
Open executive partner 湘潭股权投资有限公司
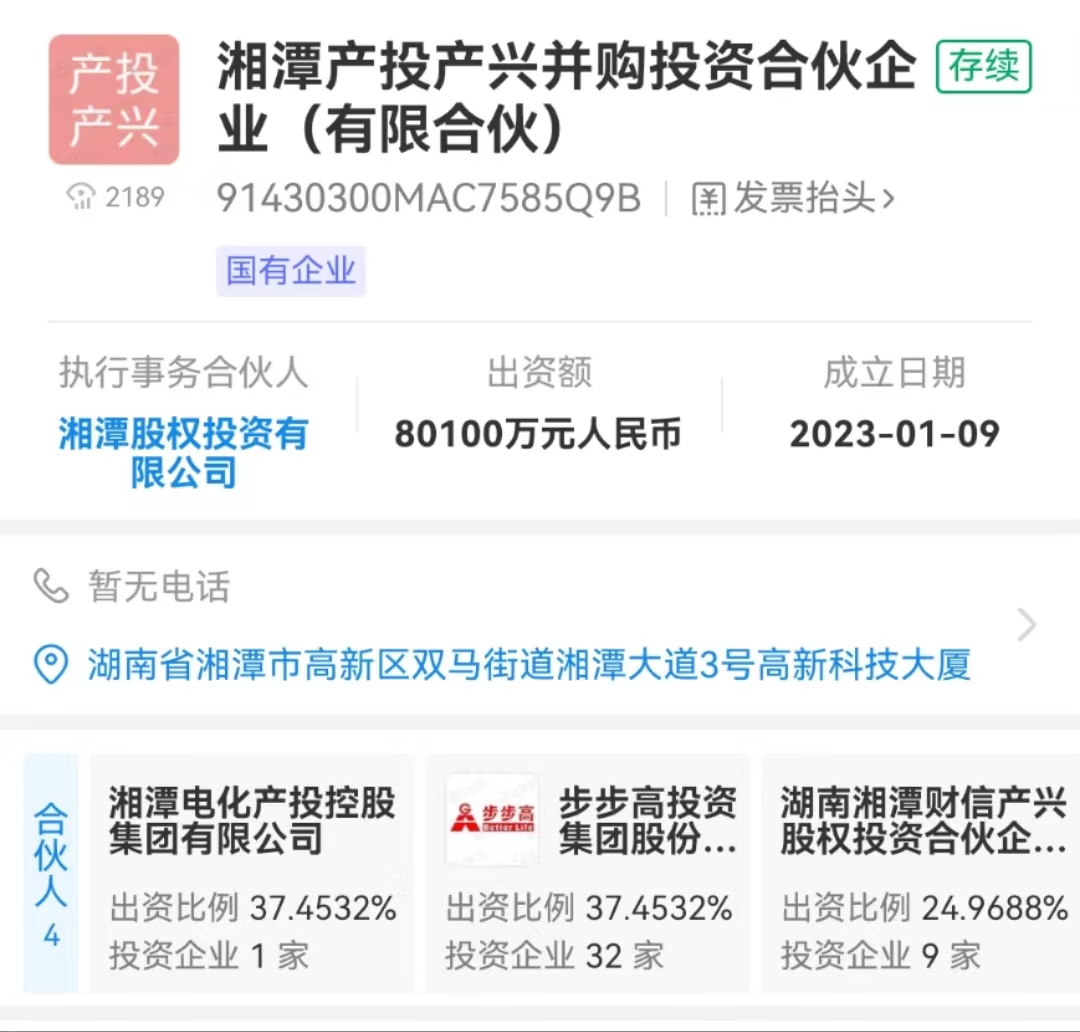[183, 453]
